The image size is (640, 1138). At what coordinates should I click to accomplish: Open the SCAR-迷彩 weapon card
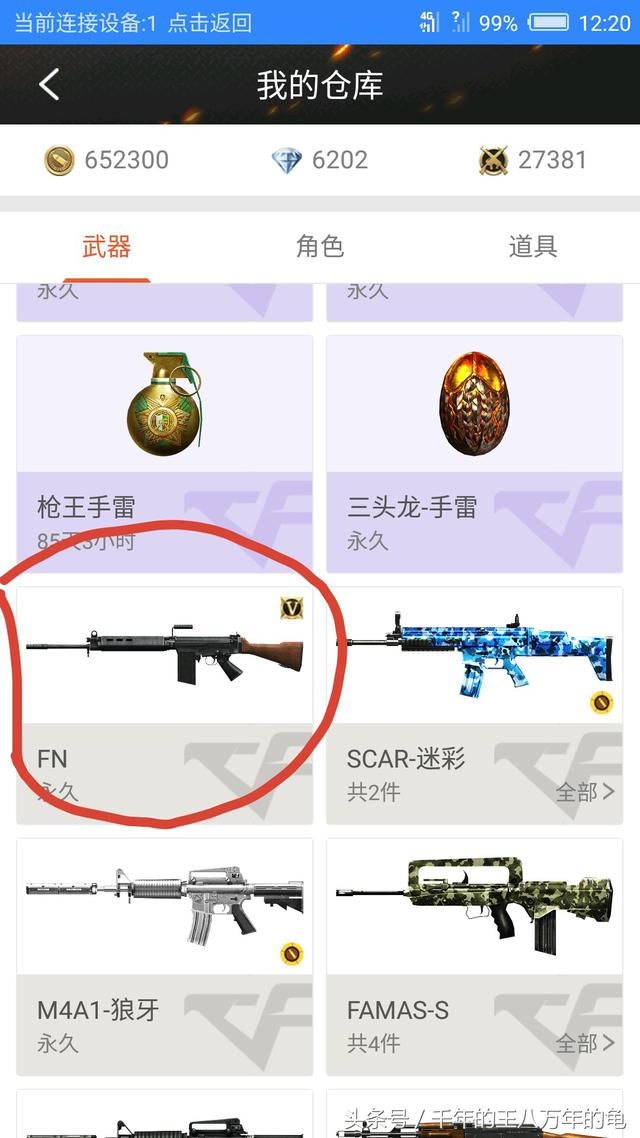tap(475, 705)
